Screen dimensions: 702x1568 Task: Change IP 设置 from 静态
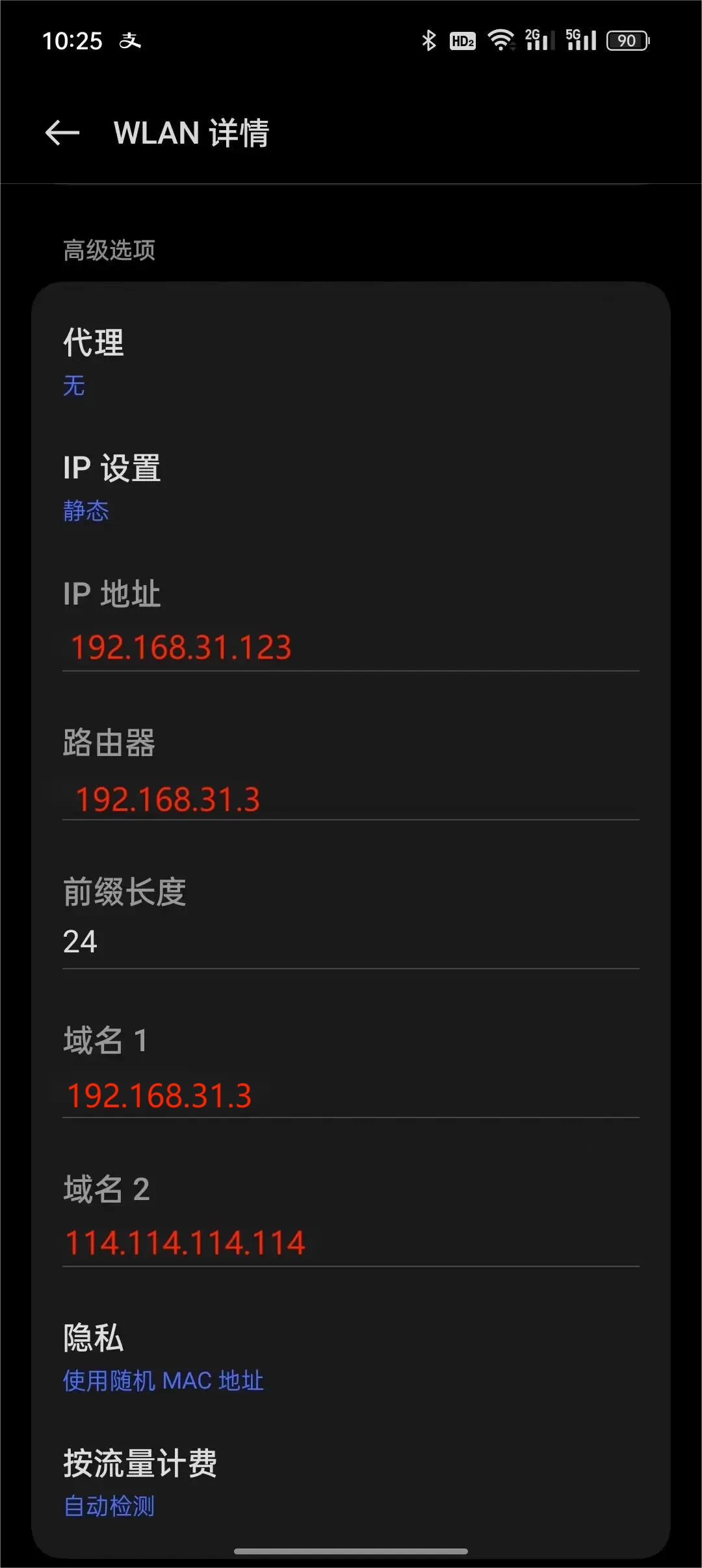(x=351, y=488)
